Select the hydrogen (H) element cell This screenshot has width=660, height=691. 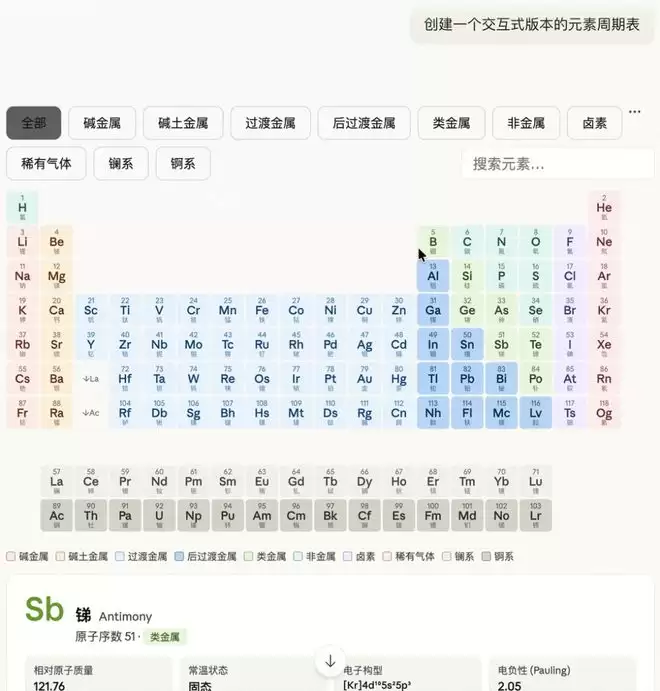[22, 208]
